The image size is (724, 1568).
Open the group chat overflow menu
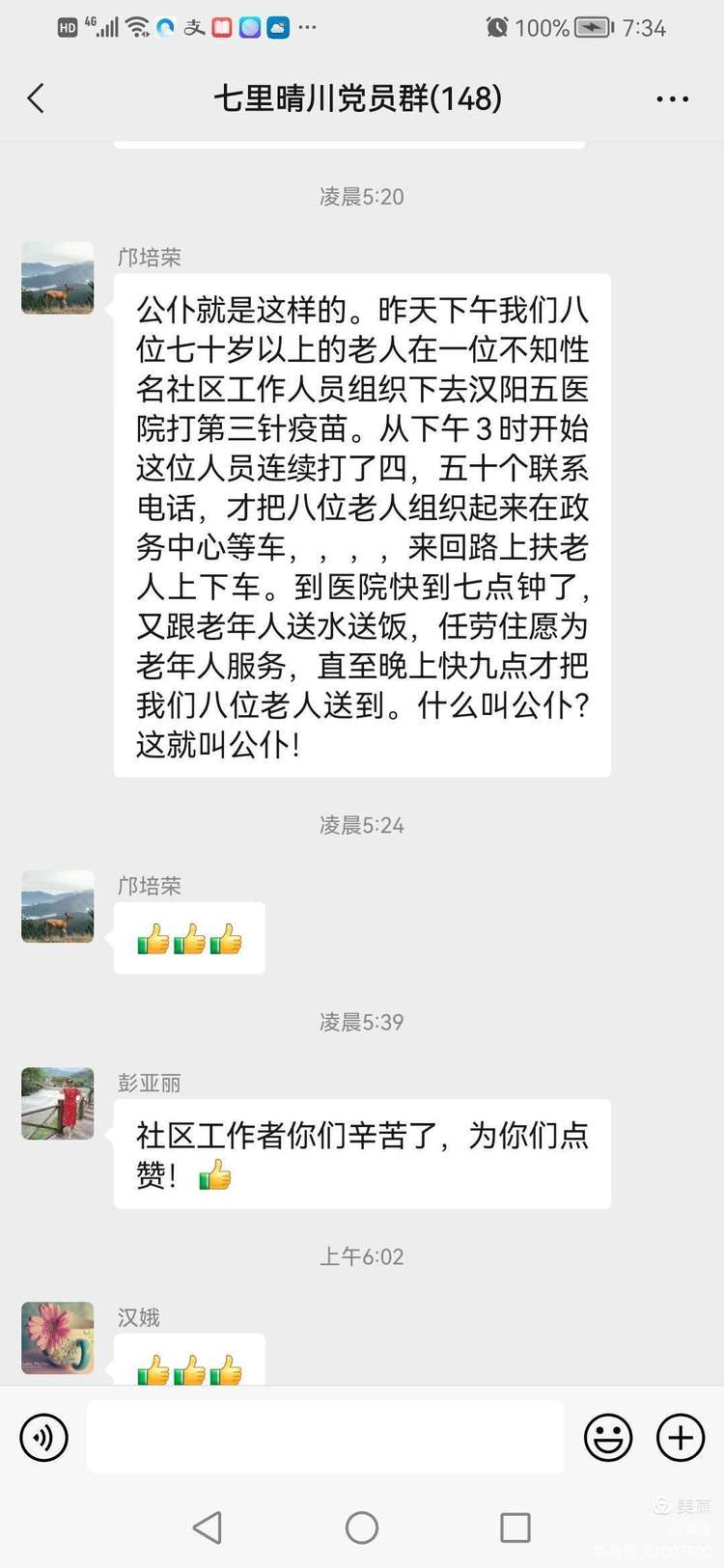pyautogui.click(x=672, y=99)
